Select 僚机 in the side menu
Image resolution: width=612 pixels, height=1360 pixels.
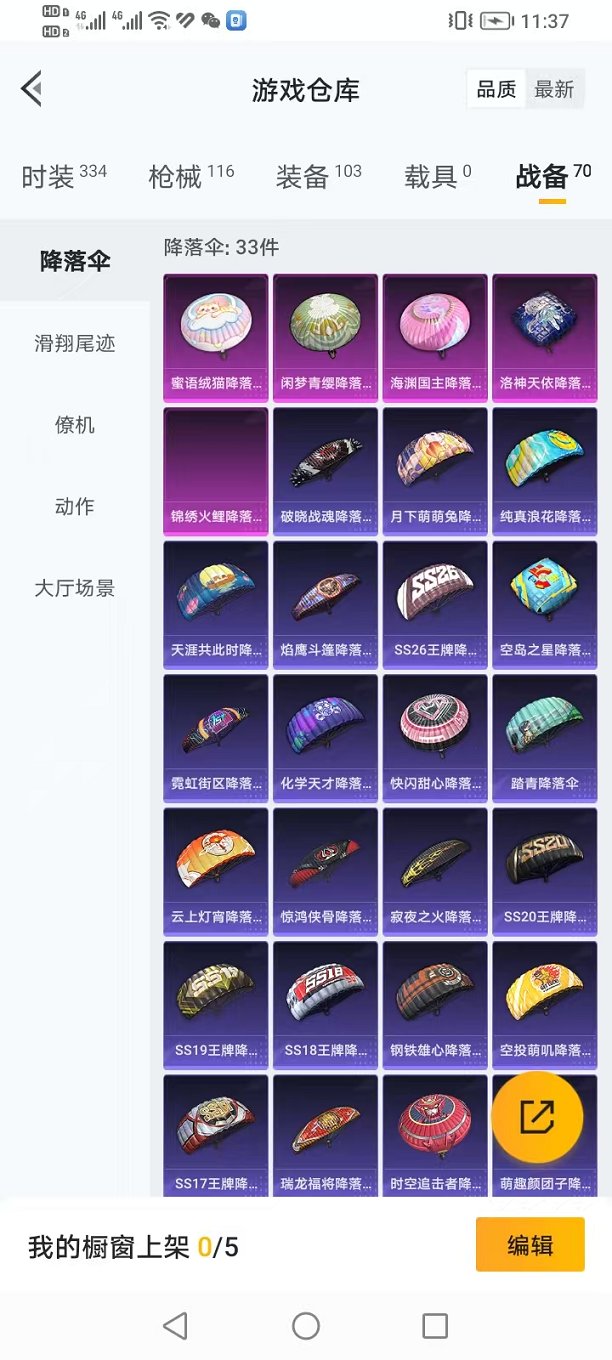click(x=75, y=425)
